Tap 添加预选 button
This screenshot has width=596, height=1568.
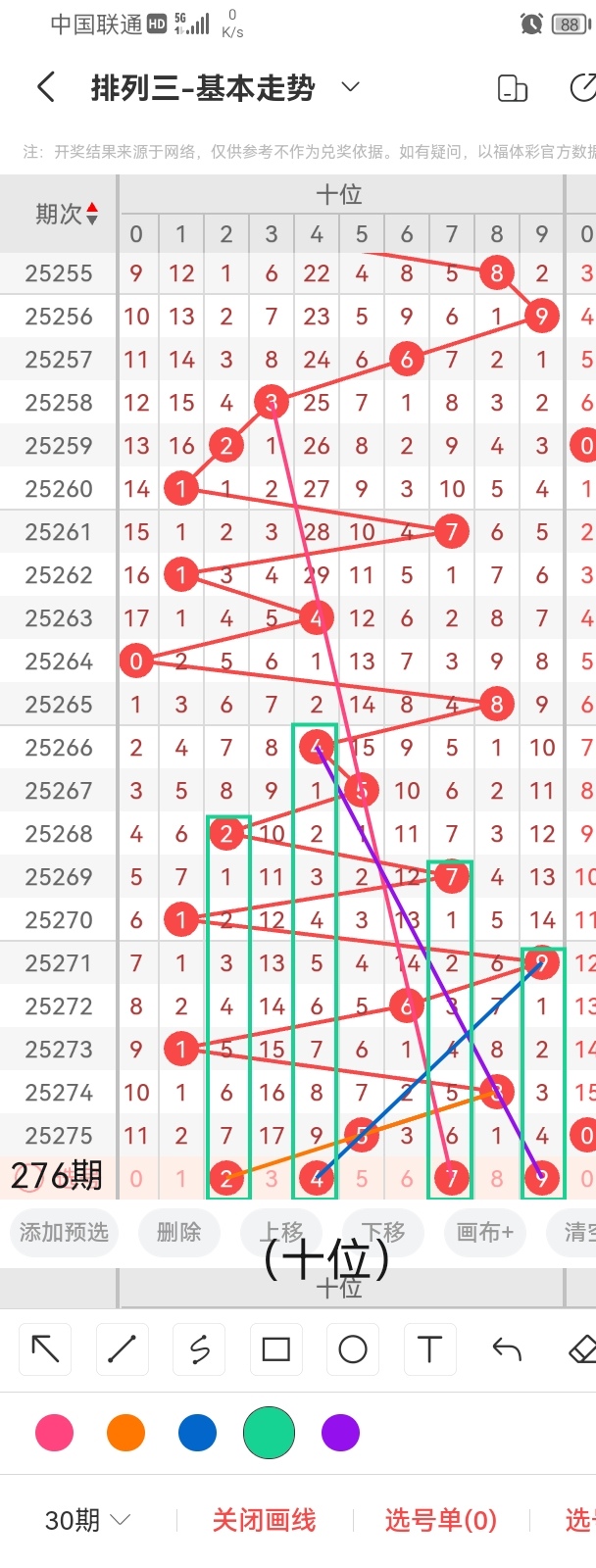64,1232
